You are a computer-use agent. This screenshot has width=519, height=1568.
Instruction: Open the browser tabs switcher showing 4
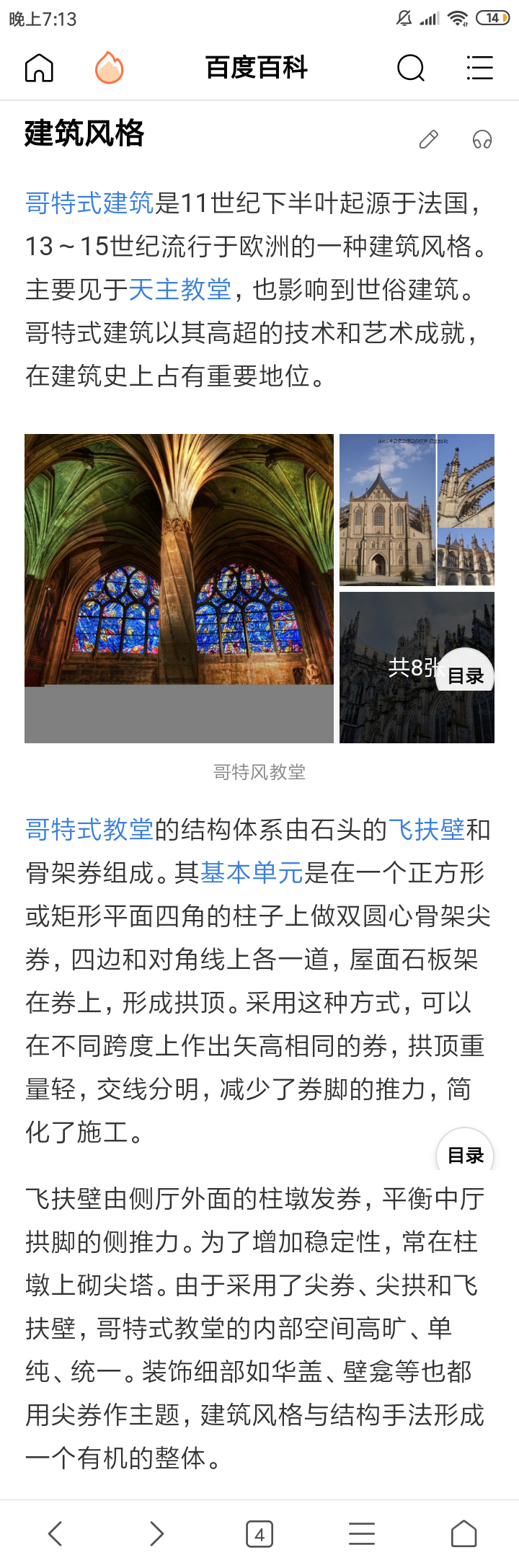pos(259,1533)
